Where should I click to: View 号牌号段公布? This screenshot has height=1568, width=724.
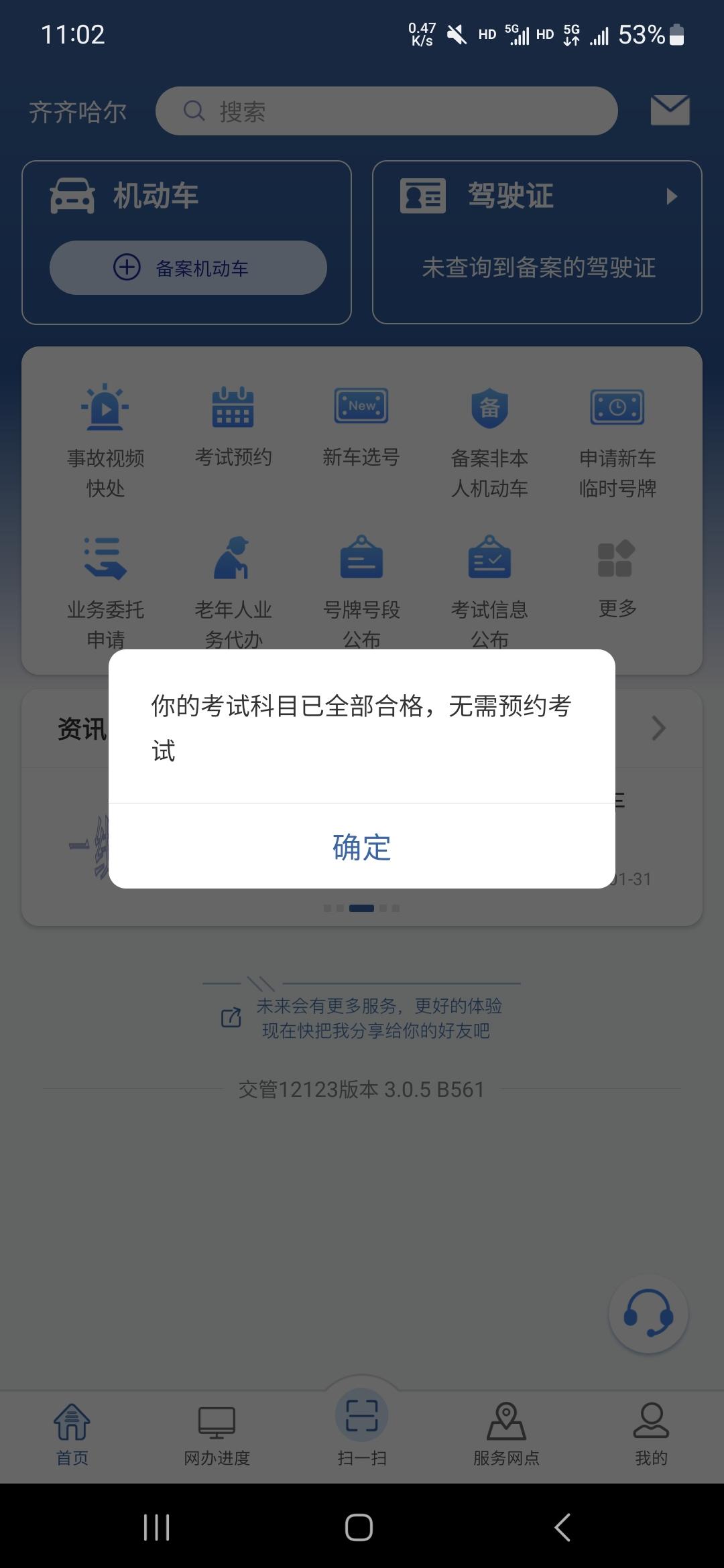(x=361, y=591)
